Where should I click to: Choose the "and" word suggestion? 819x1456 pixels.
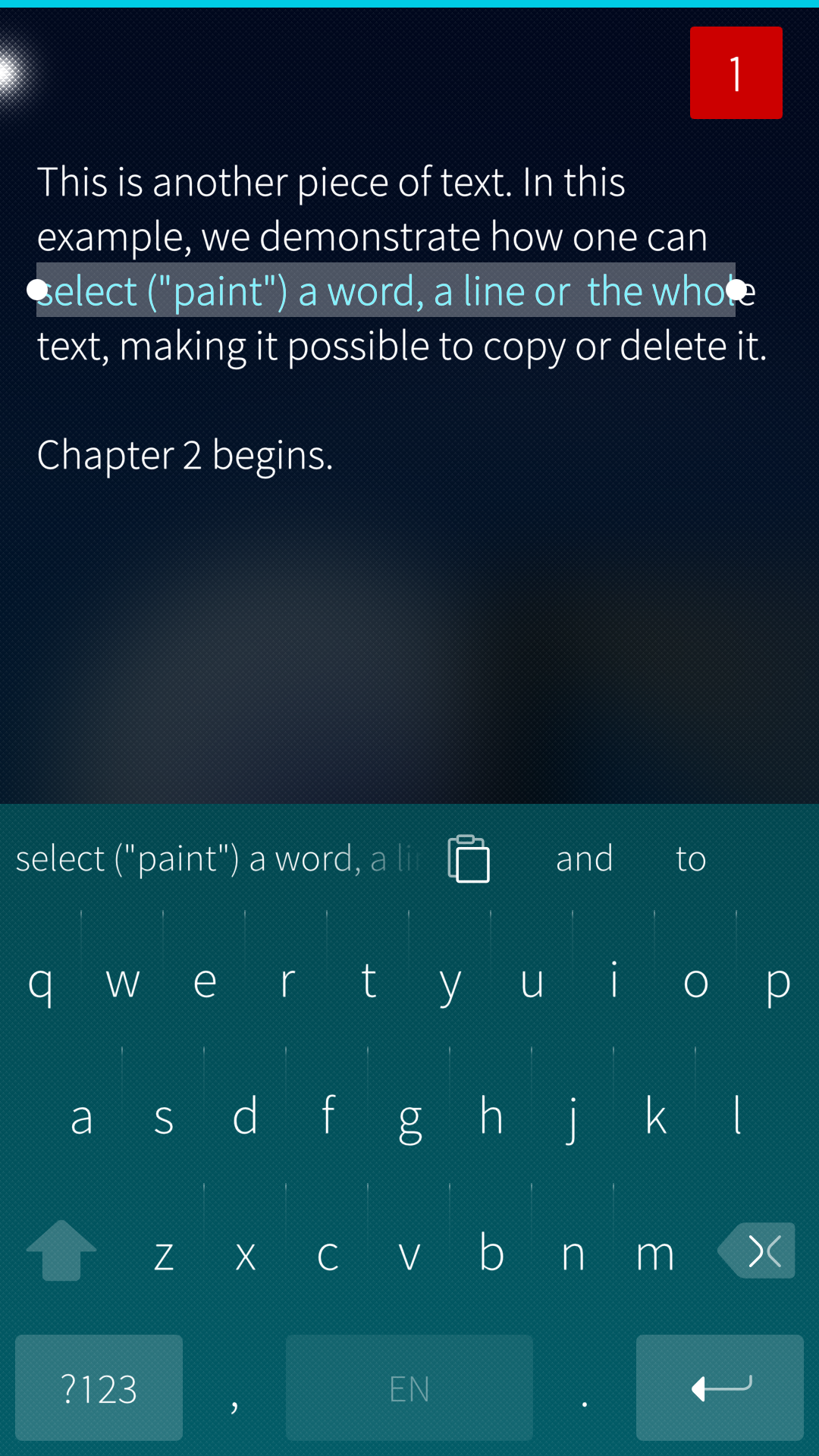[584, 859]
